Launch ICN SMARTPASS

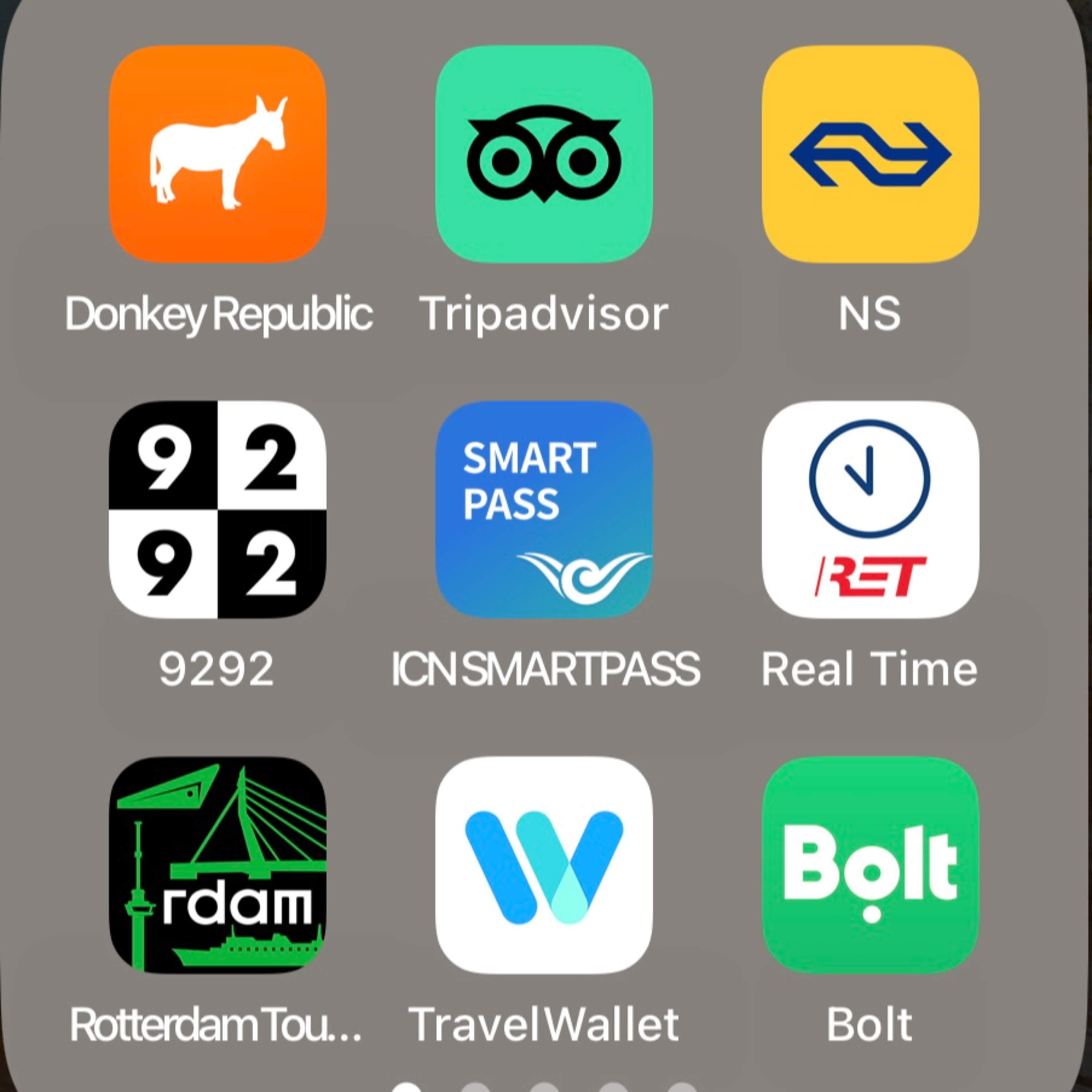pyautogui.click(x=544, y=509)
